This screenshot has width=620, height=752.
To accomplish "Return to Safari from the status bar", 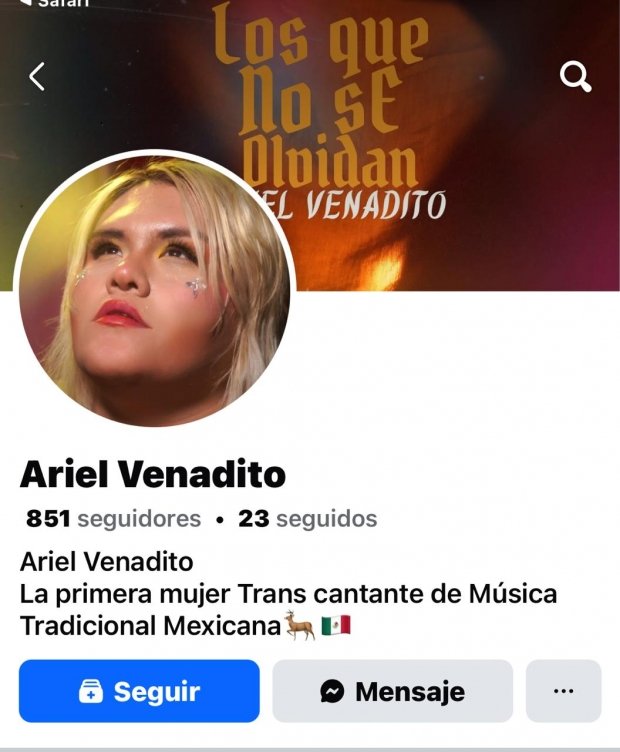I will (x=55, y=4).
